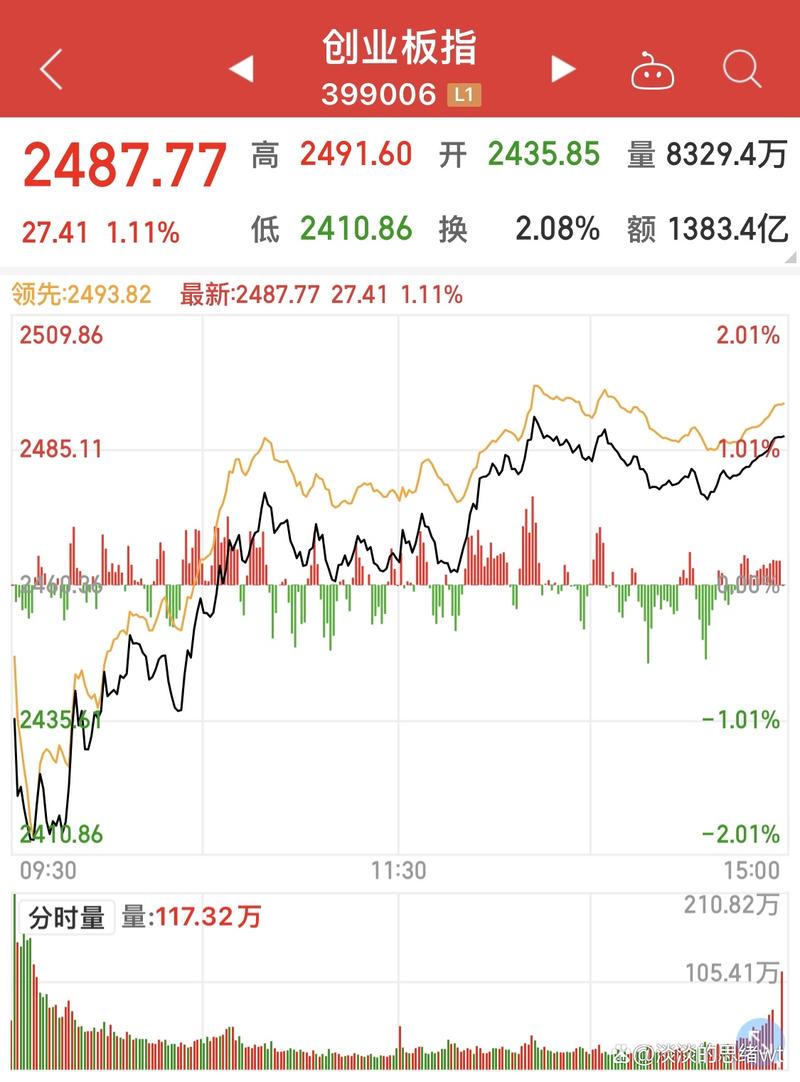Image resolution: width=800 pixels, height=1082 pixels.
Task: Tap the 09:30 time axis label
Action: 48,868
